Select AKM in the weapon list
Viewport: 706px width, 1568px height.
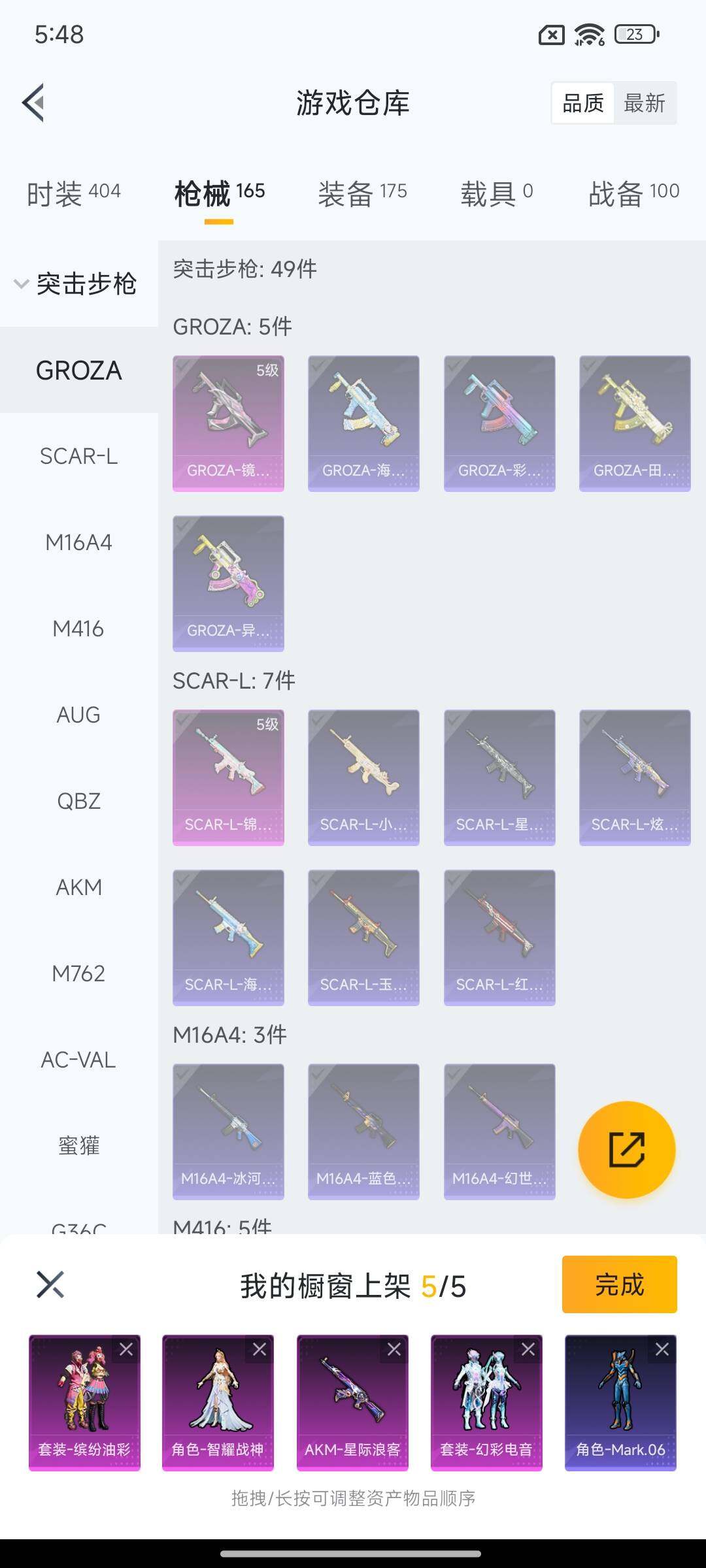pyautogui.click(x=78, y=887)
